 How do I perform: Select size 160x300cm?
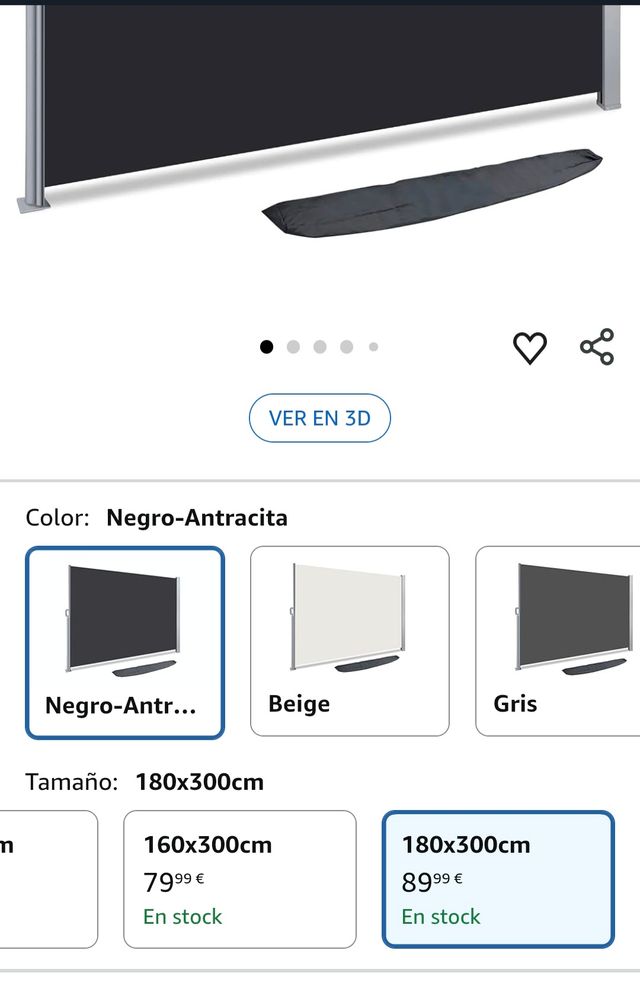point(239,879)
